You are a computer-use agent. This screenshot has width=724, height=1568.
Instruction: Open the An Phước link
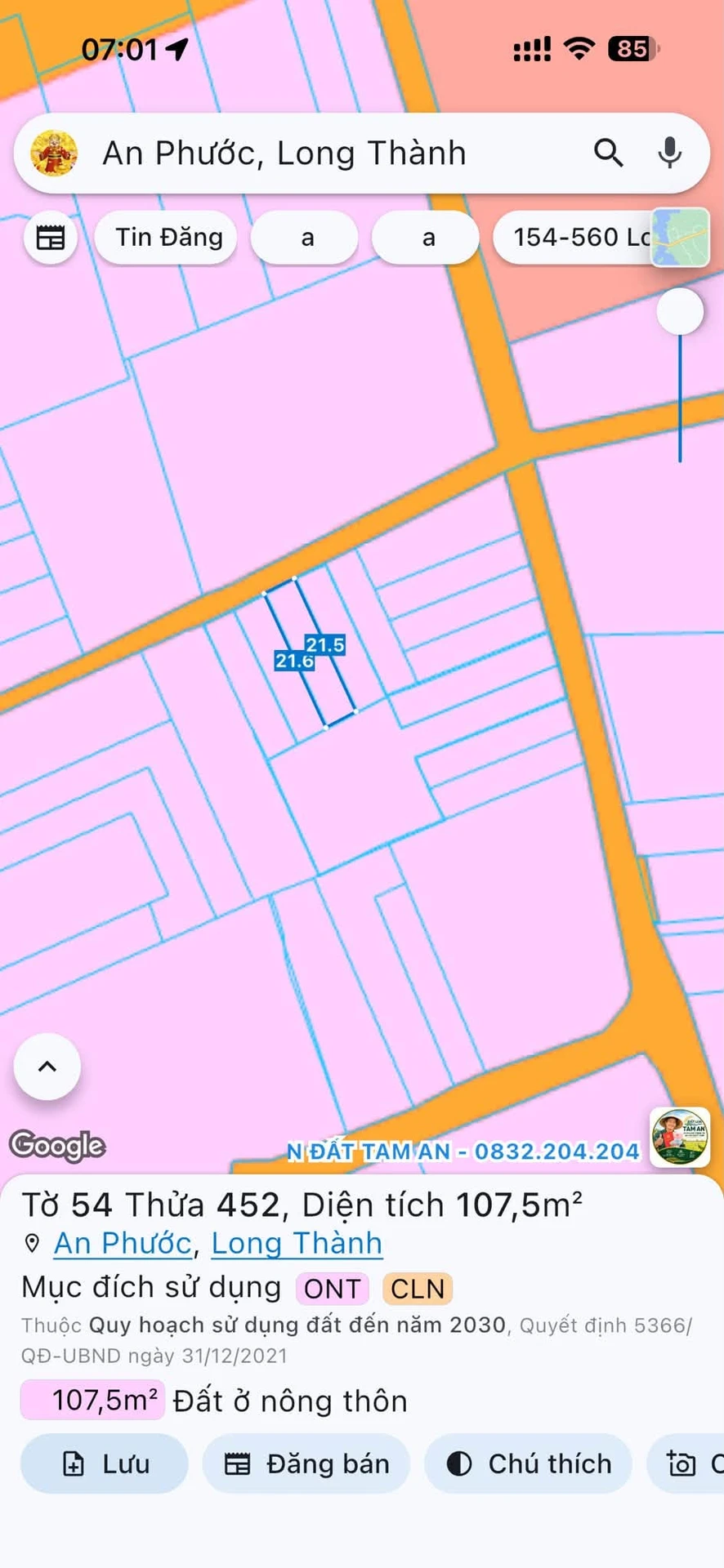(123, 1243)
